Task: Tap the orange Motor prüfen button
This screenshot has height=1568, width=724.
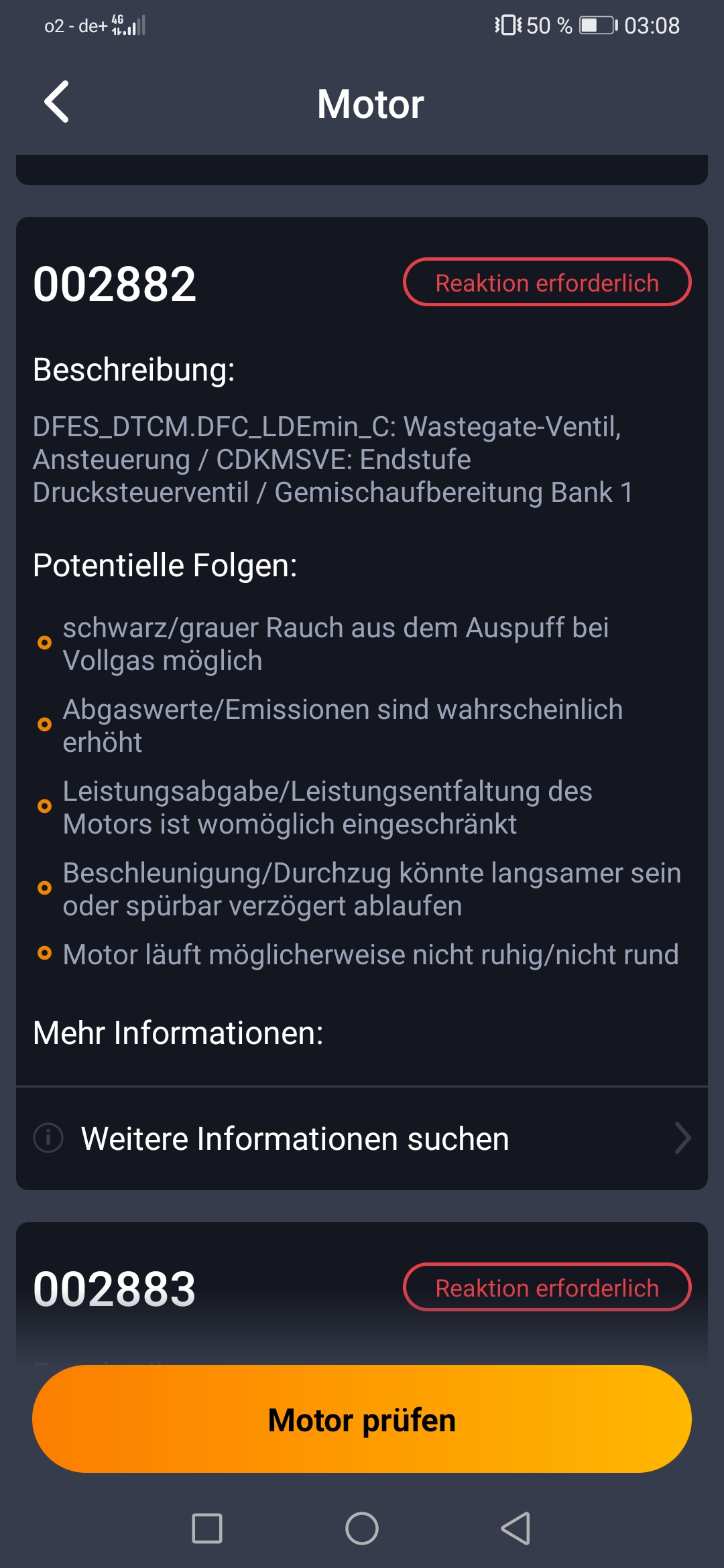Action: click(362, 1419)
